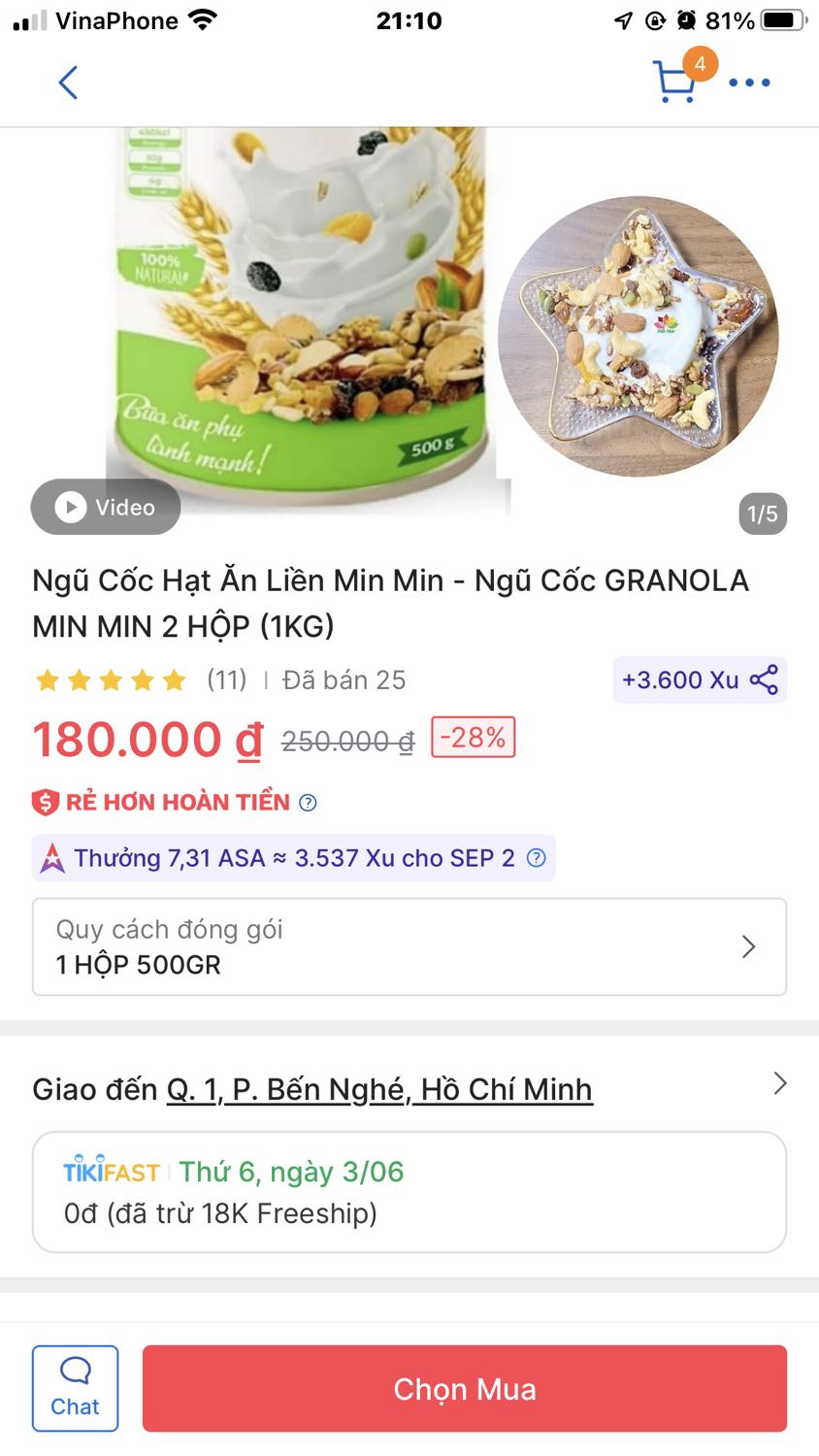Tap the -28% discount badge

472,738
